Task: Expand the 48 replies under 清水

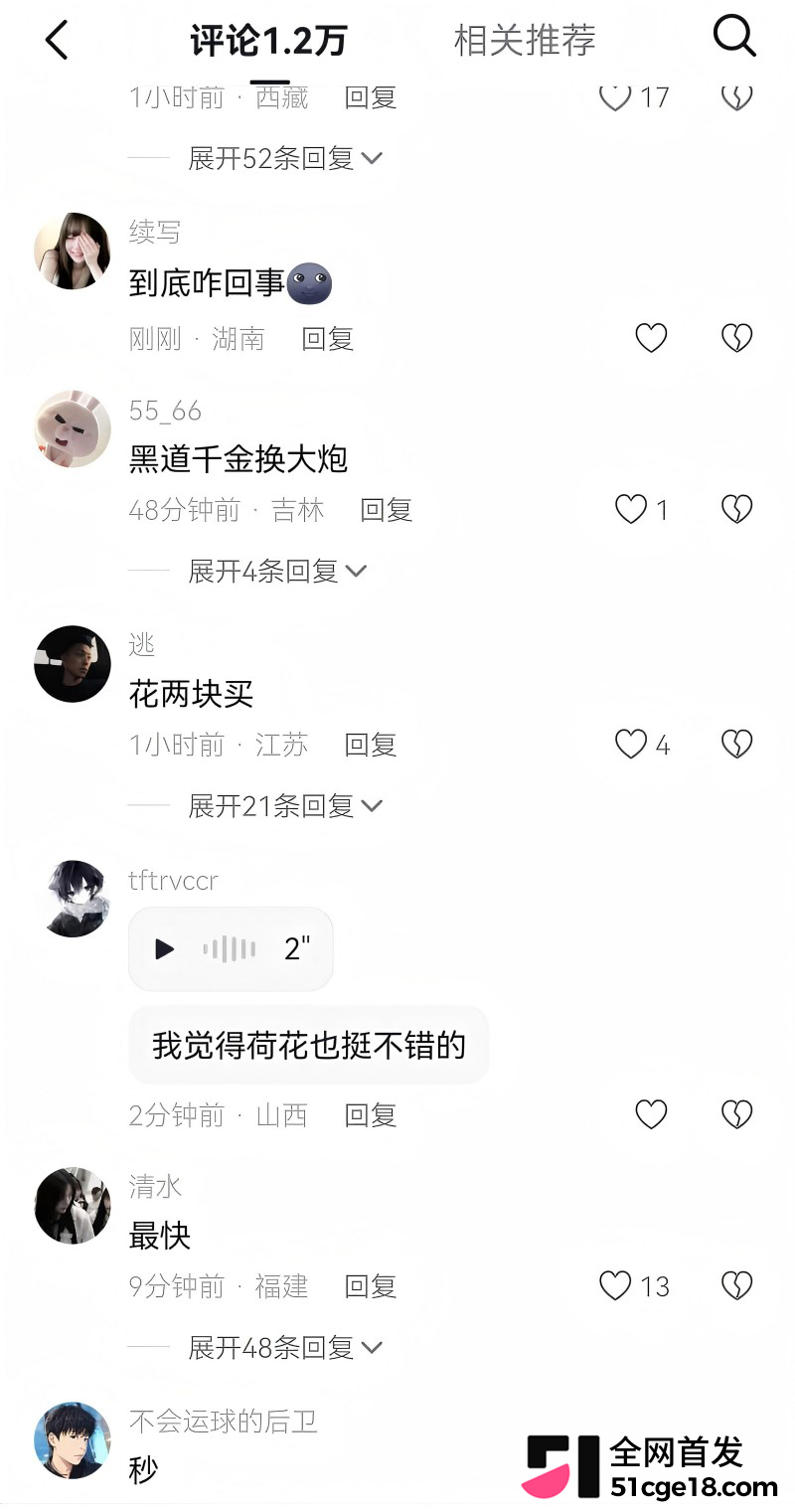Action: pos(285,1347)
